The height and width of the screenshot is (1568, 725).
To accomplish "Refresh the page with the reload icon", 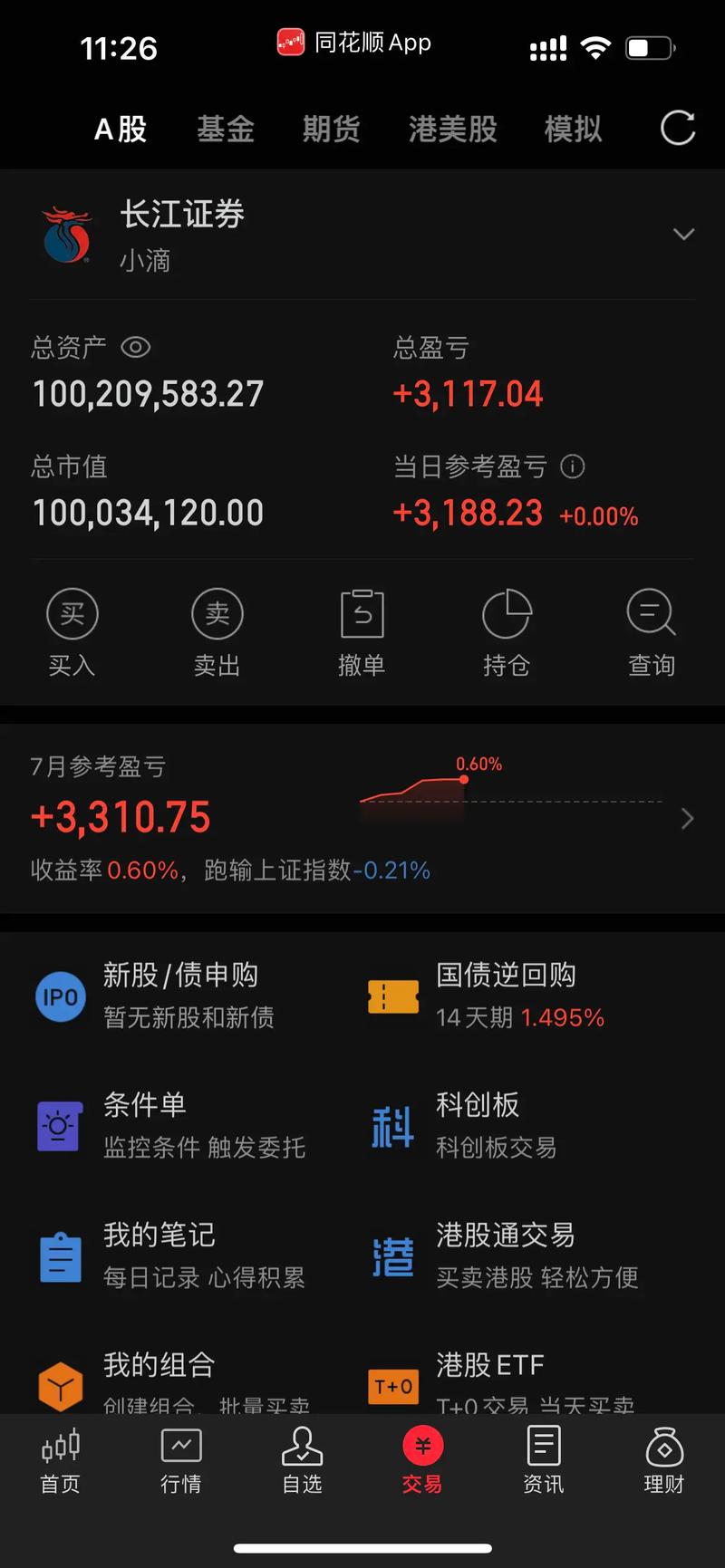I will [677, 129].
